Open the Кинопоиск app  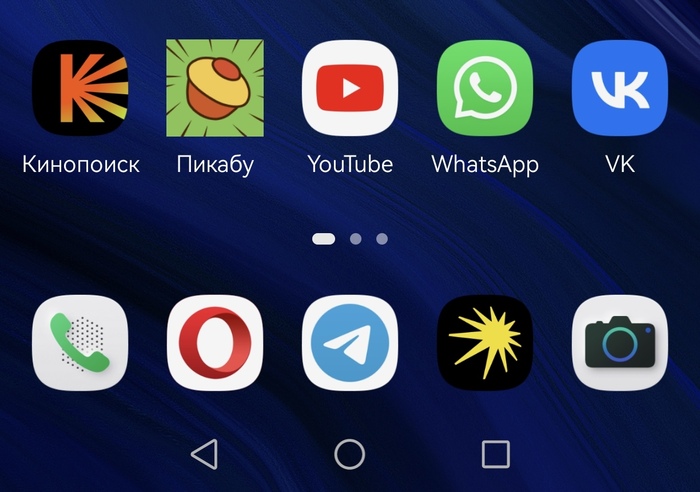pyautogui.click(x=80, y=88)
